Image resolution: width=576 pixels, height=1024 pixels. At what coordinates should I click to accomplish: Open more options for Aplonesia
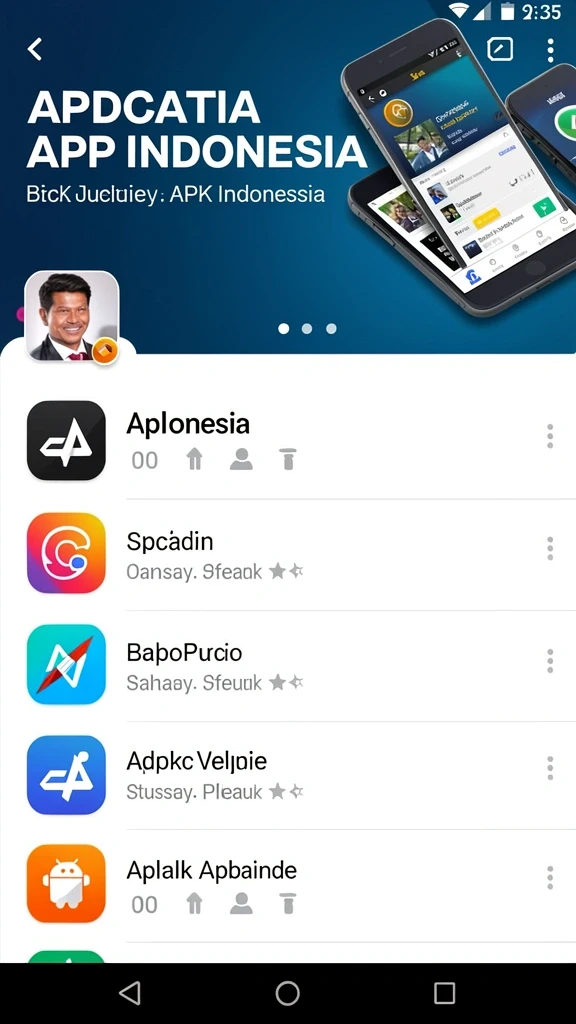click(550, 436)
